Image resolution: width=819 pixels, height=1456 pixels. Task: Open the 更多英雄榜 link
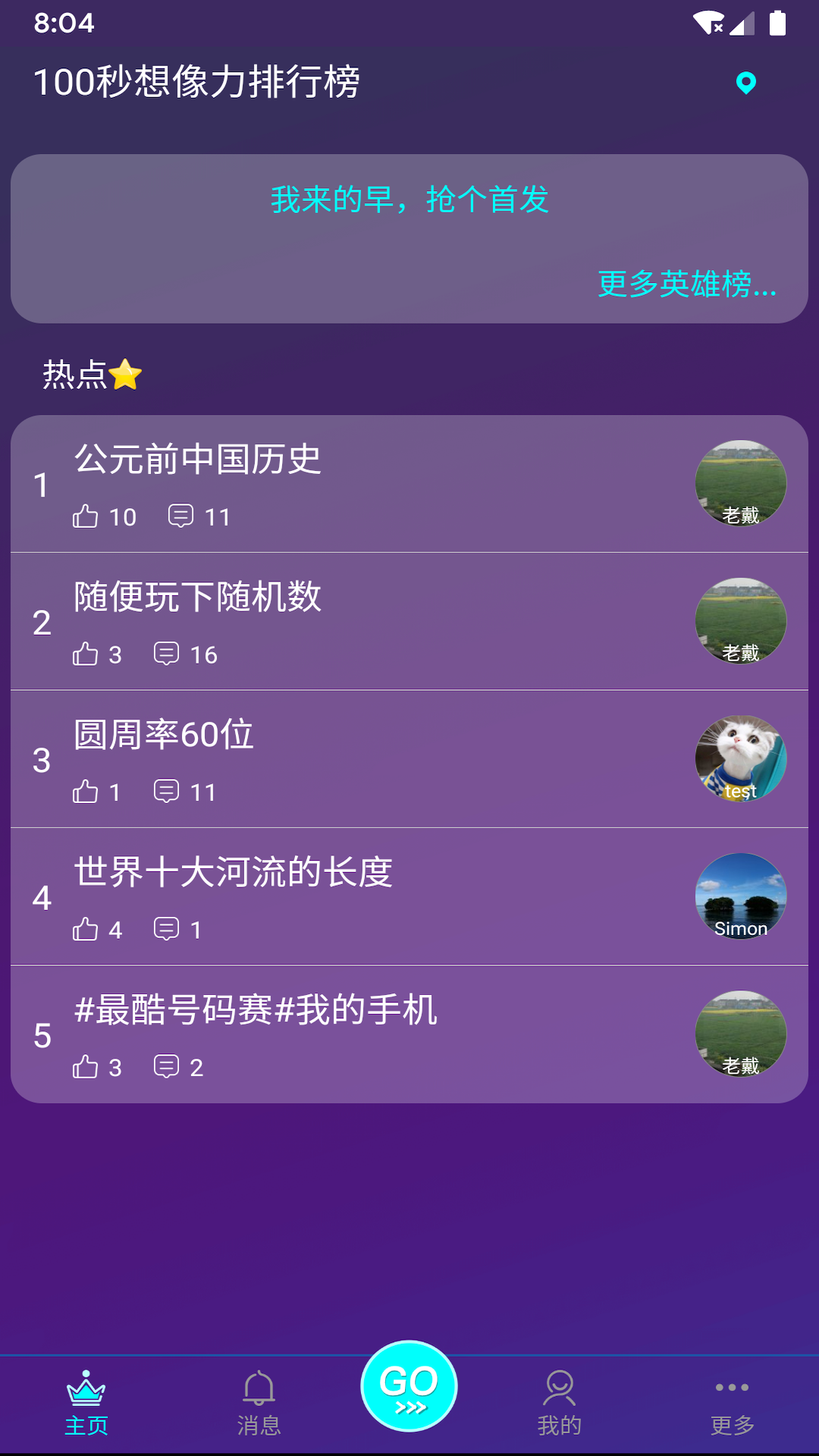pos(686,284)
